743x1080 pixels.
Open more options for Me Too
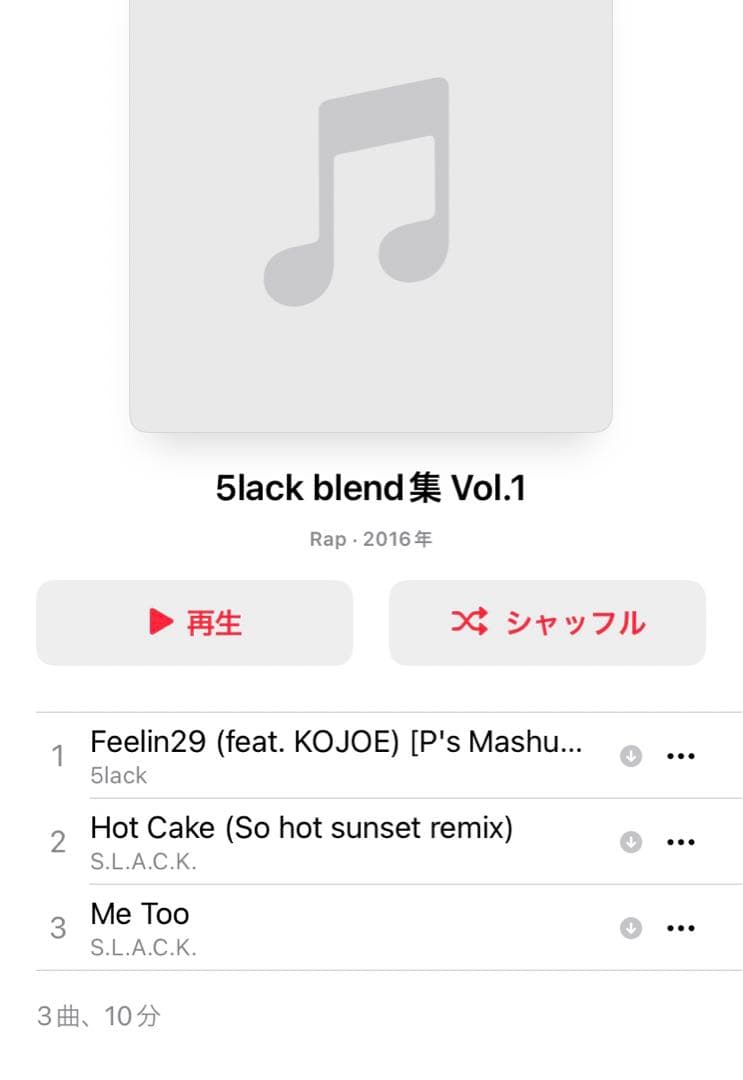coord(680,928)
